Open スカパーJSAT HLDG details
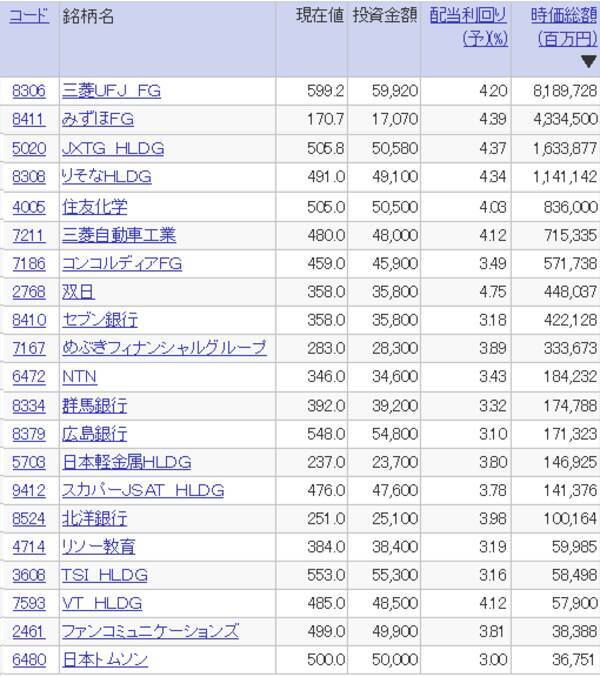 coord(143,490)
